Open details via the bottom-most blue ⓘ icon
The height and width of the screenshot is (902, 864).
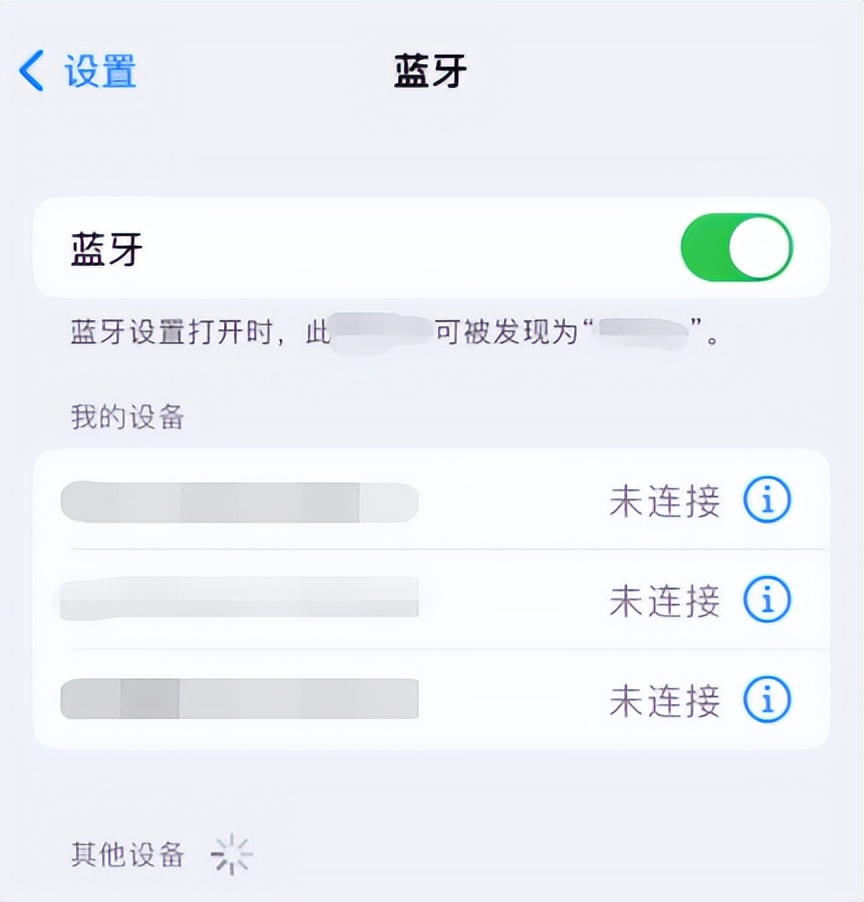click(x=765, y=700)
